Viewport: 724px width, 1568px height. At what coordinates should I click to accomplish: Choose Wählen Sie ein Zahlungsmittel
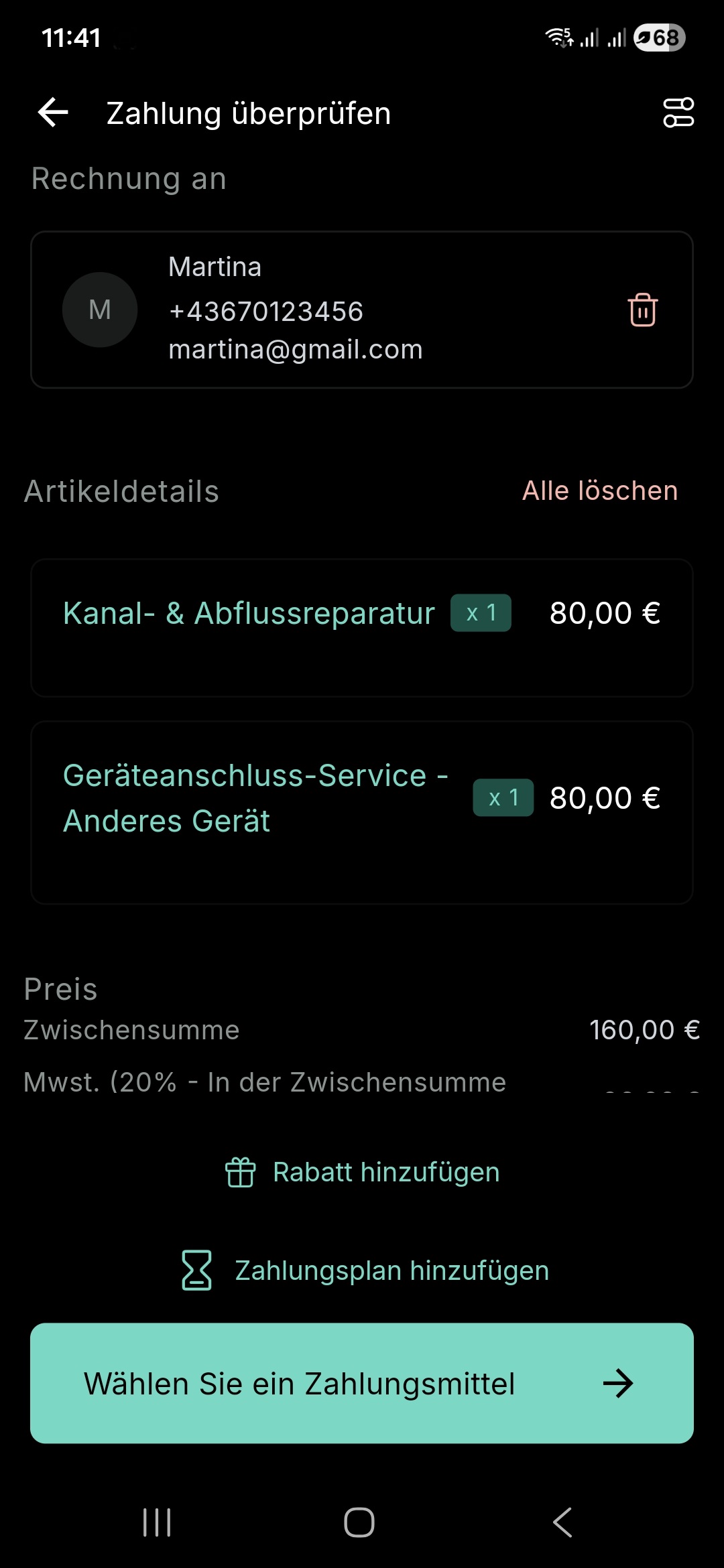coord(362,1383)
